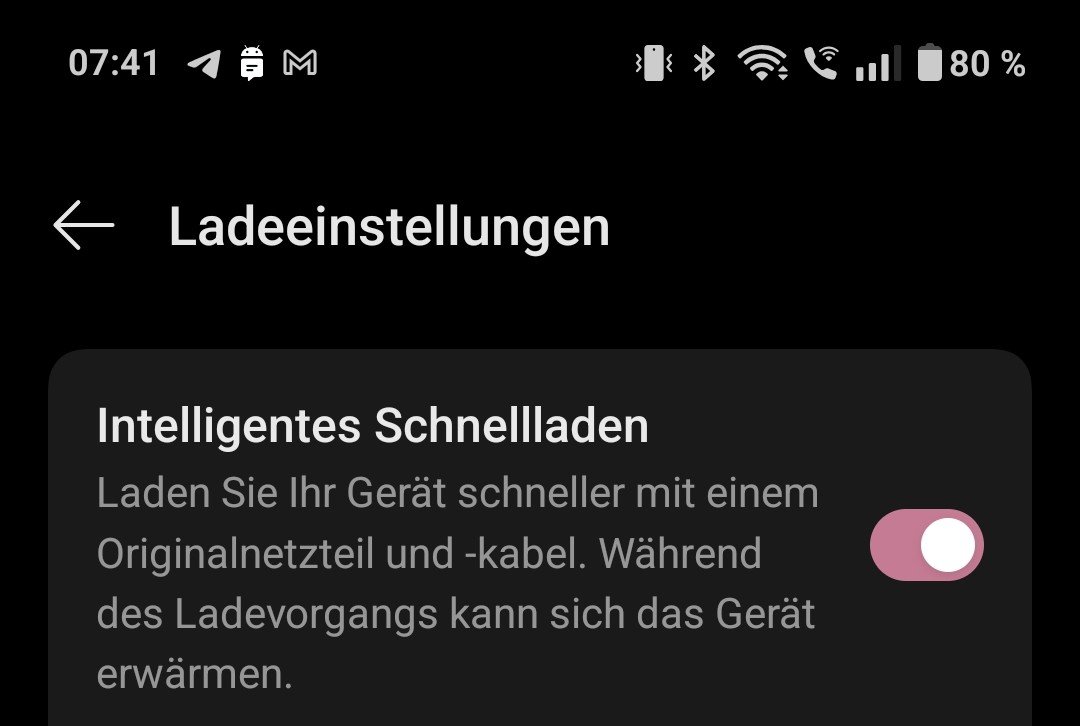The width and height of the screenshot is (1080, 726).
Task: Go back from Ladeeinstellungen
Action: pyautogui.click(x=84, y=225)
